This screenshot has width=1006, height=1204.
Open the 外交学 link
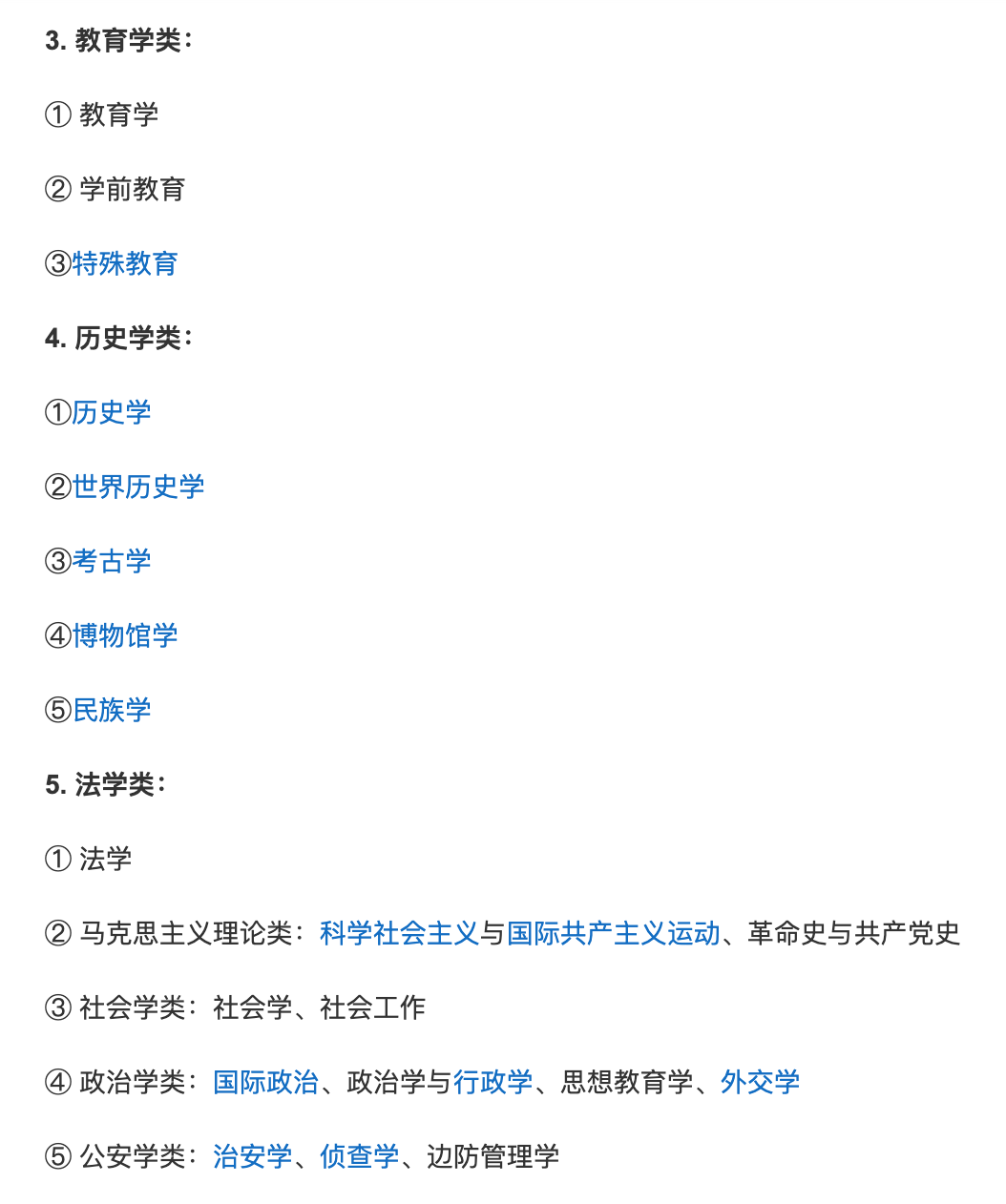tap(760, 1082)
